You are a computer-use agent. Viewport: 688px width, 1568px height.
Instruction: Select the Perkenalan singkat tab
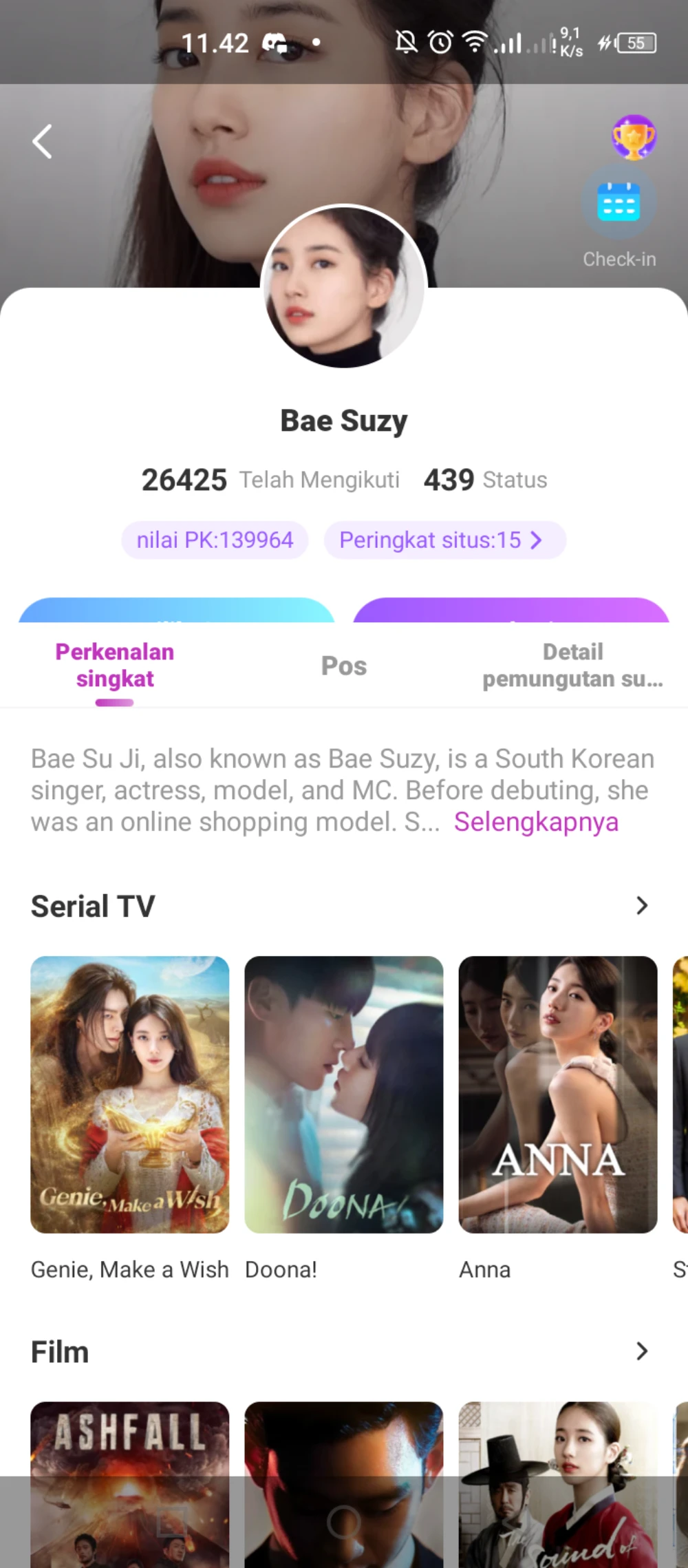pyautogui.click(x=115, y=666)
